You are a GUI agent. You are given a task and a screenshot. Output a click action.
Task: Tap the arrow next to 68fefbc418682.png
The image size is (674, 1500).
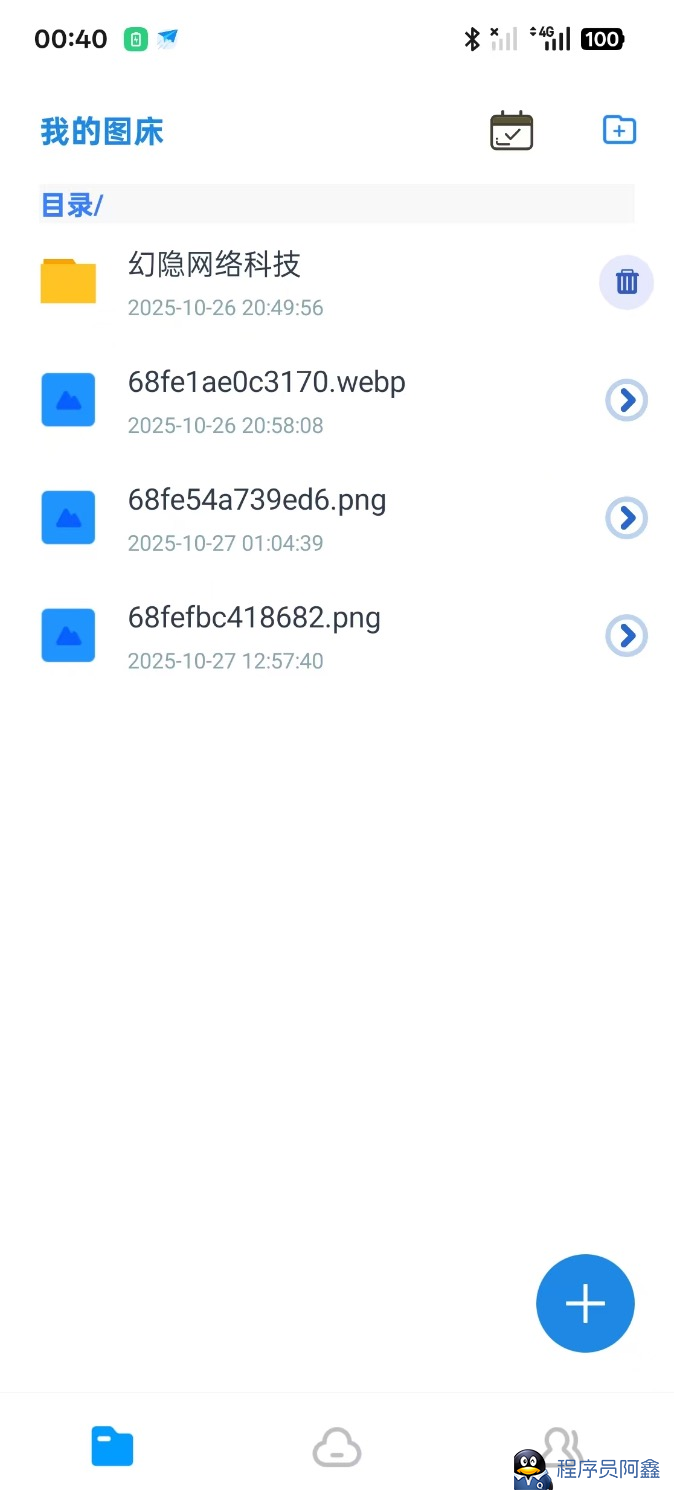pos(626,636)
